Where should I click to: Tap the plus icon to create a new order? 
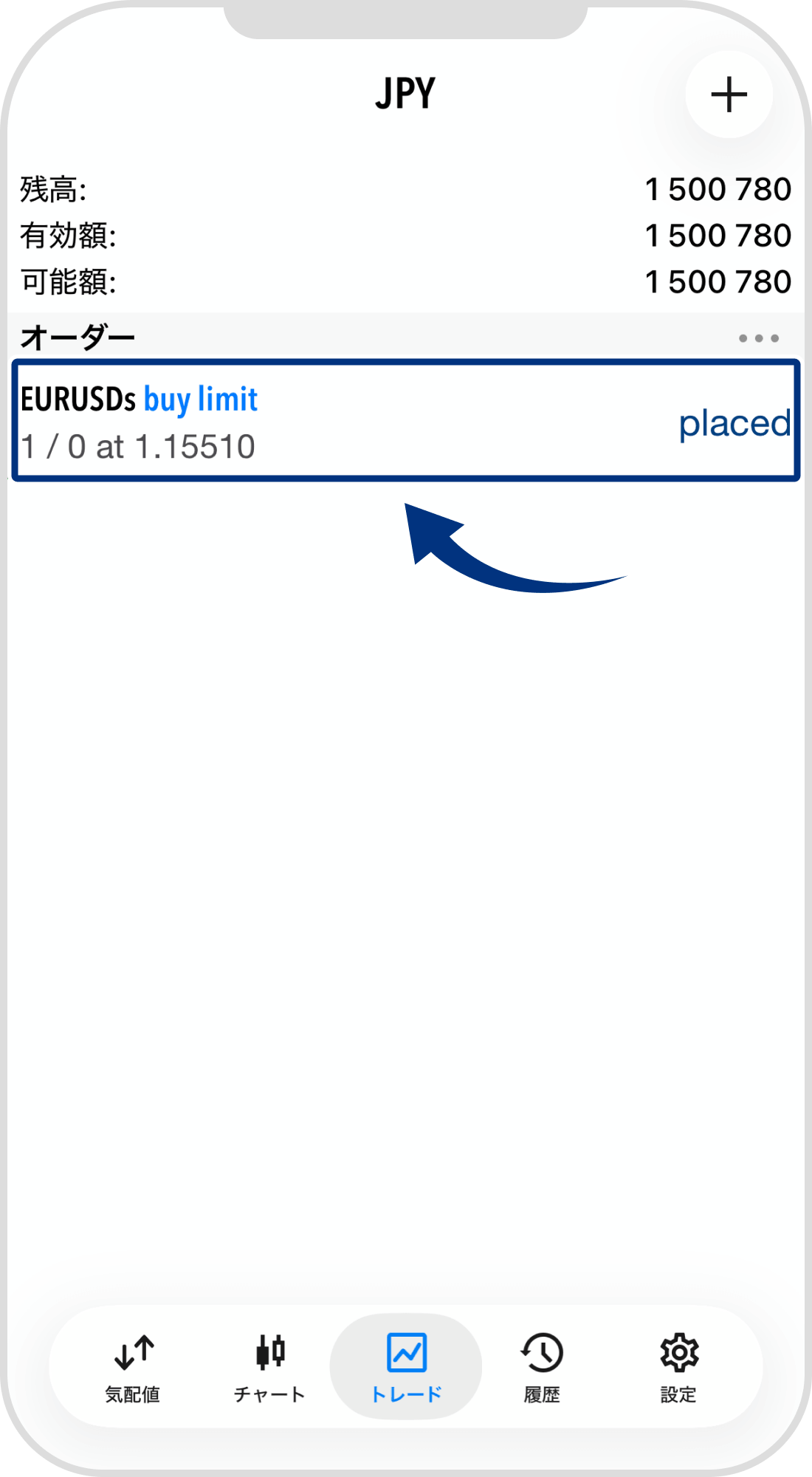(729, 95)
